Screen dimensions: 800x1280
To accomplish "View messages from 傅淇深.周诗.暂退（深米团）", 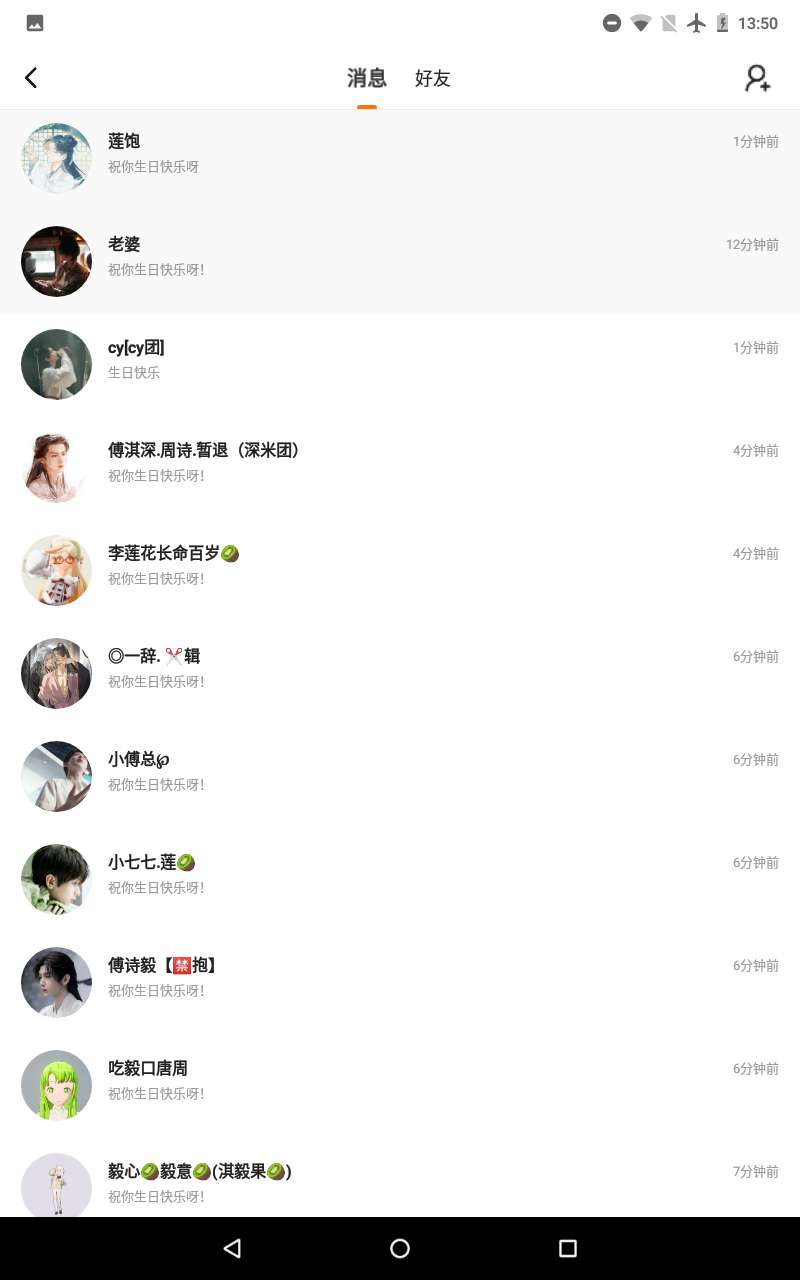I will coord(400,466).
